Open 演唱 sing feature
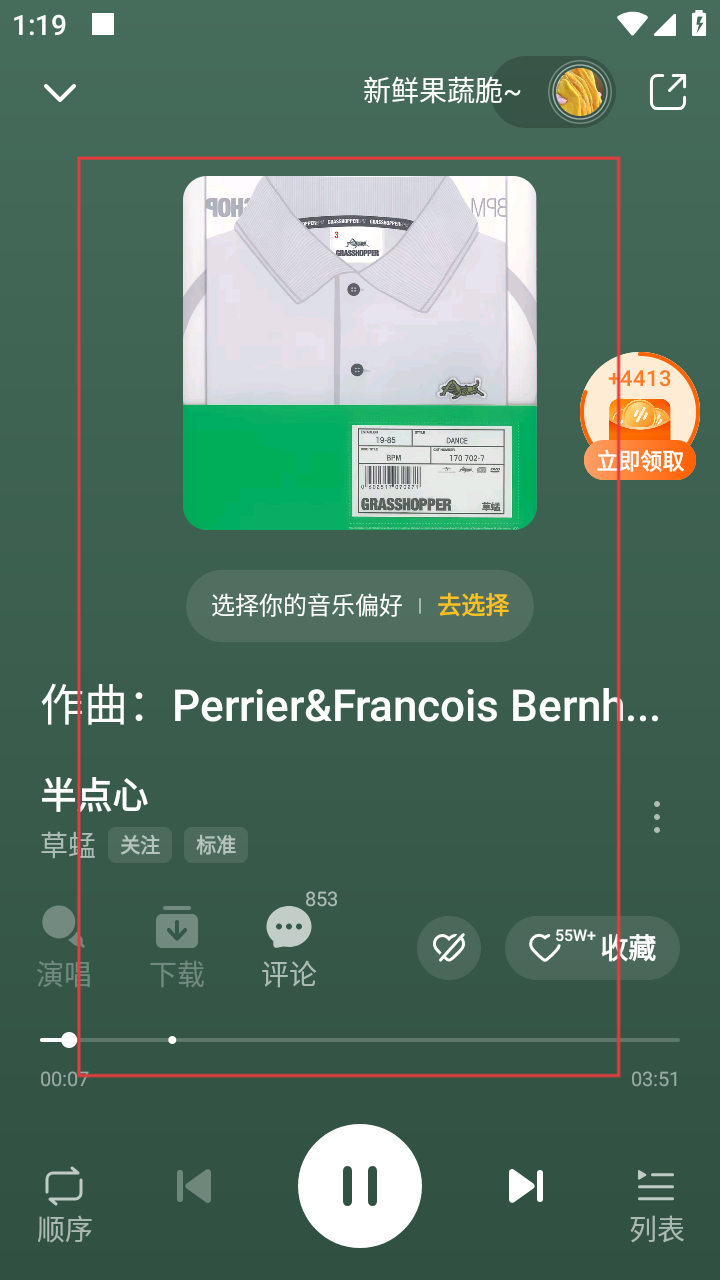 click(x=64, y=947)
